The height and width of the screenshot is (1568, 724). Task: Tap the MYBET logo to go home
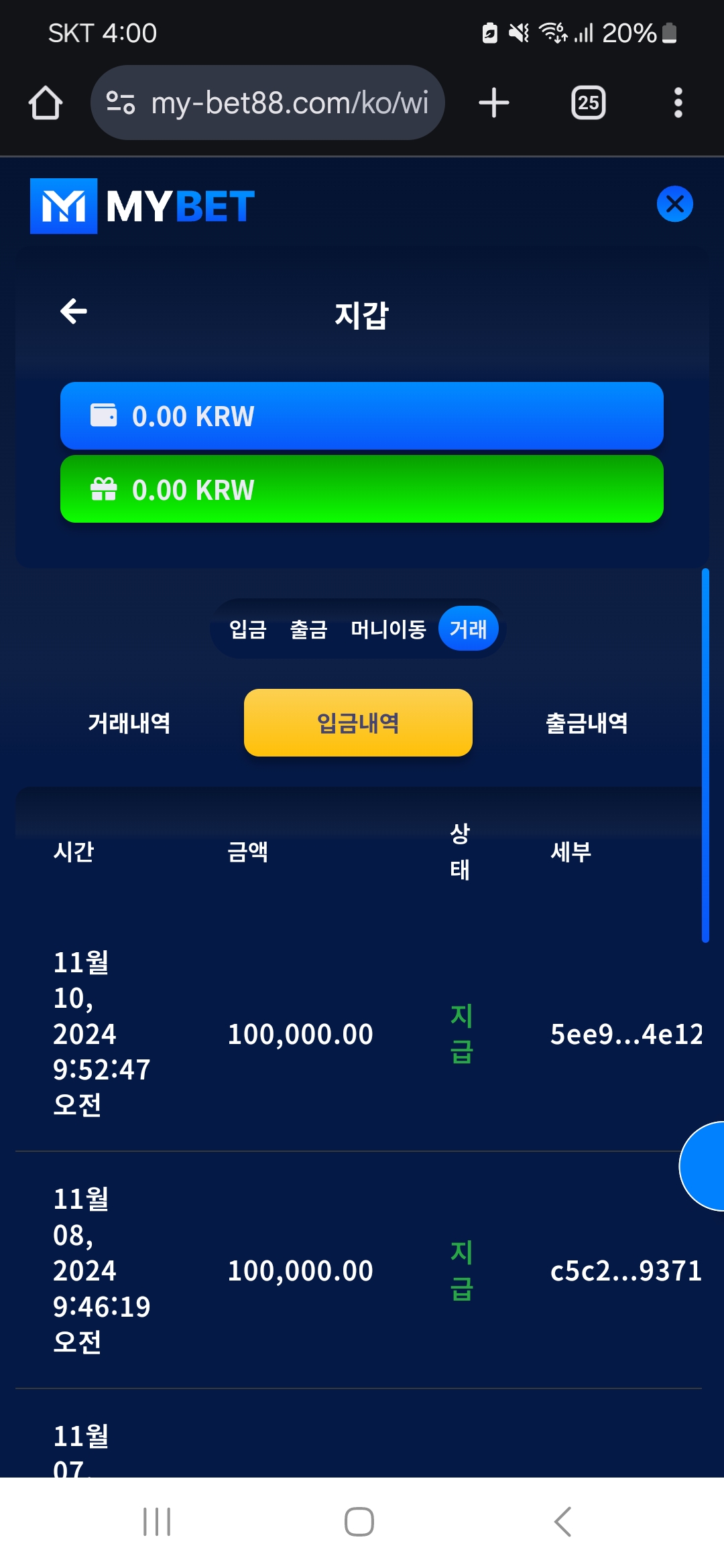coord(142,206)
